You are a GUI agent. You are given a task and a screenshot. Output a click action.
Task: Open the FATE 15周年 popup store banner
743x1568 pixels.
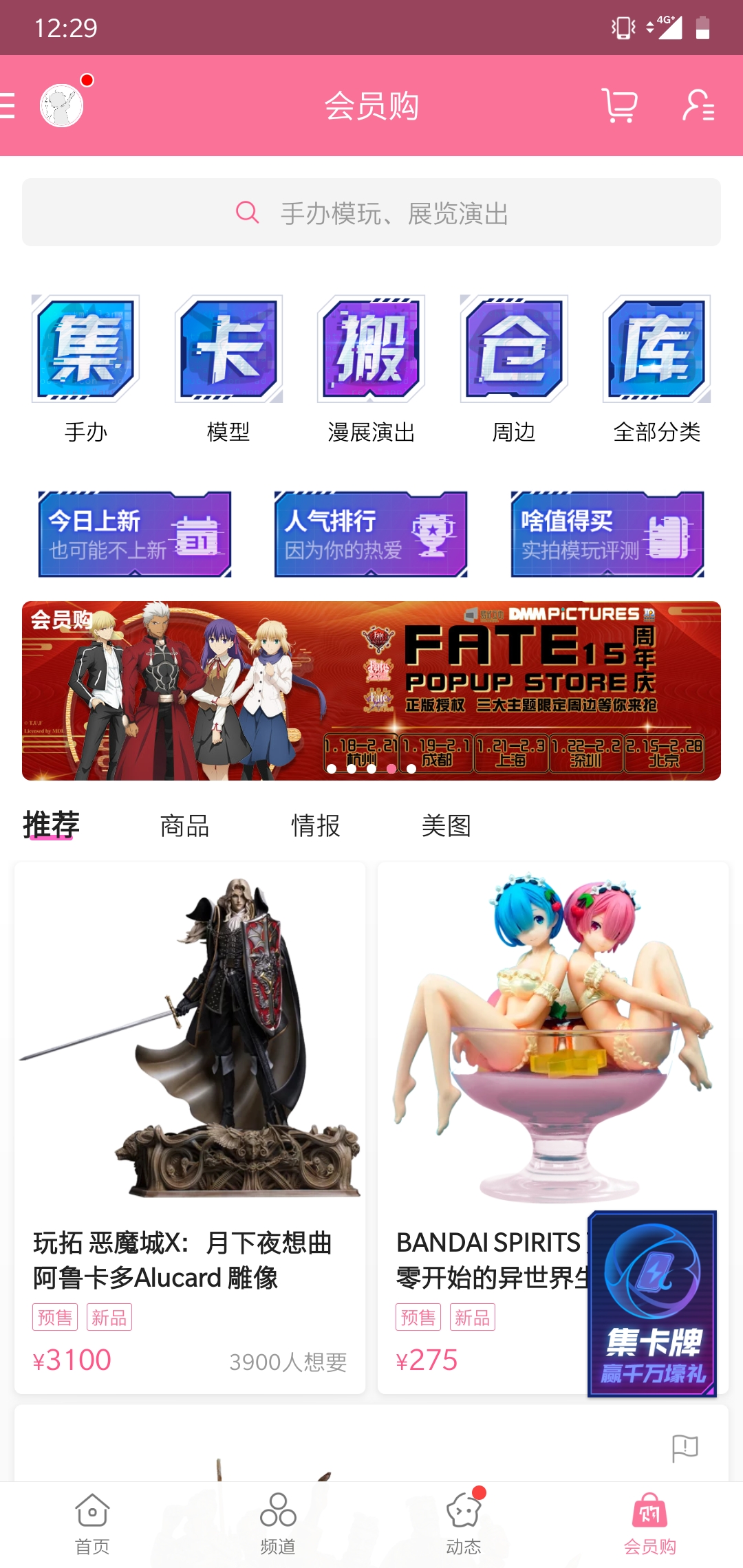(371, 690)
